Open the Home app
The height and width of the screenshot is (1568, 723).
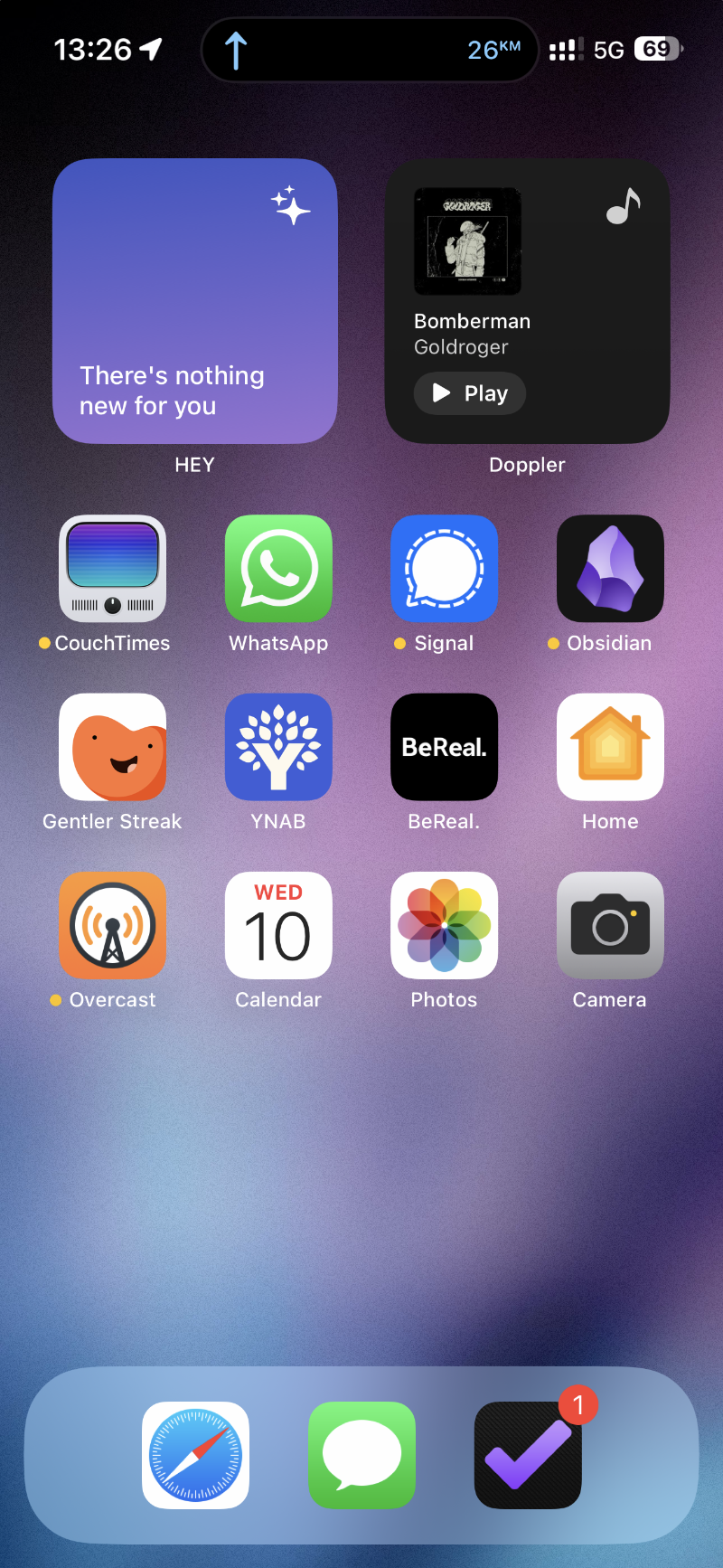[610, 747]
